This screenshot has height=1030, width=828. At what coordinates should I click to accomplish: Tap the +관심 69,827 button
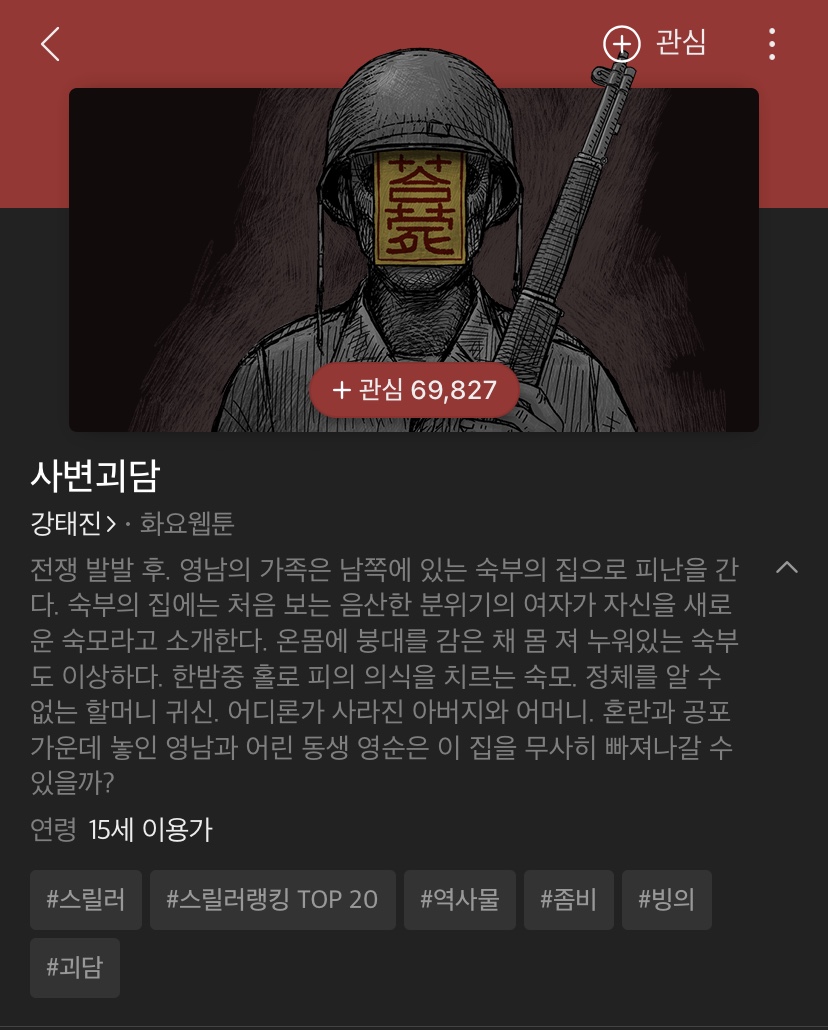click(414, 390)
